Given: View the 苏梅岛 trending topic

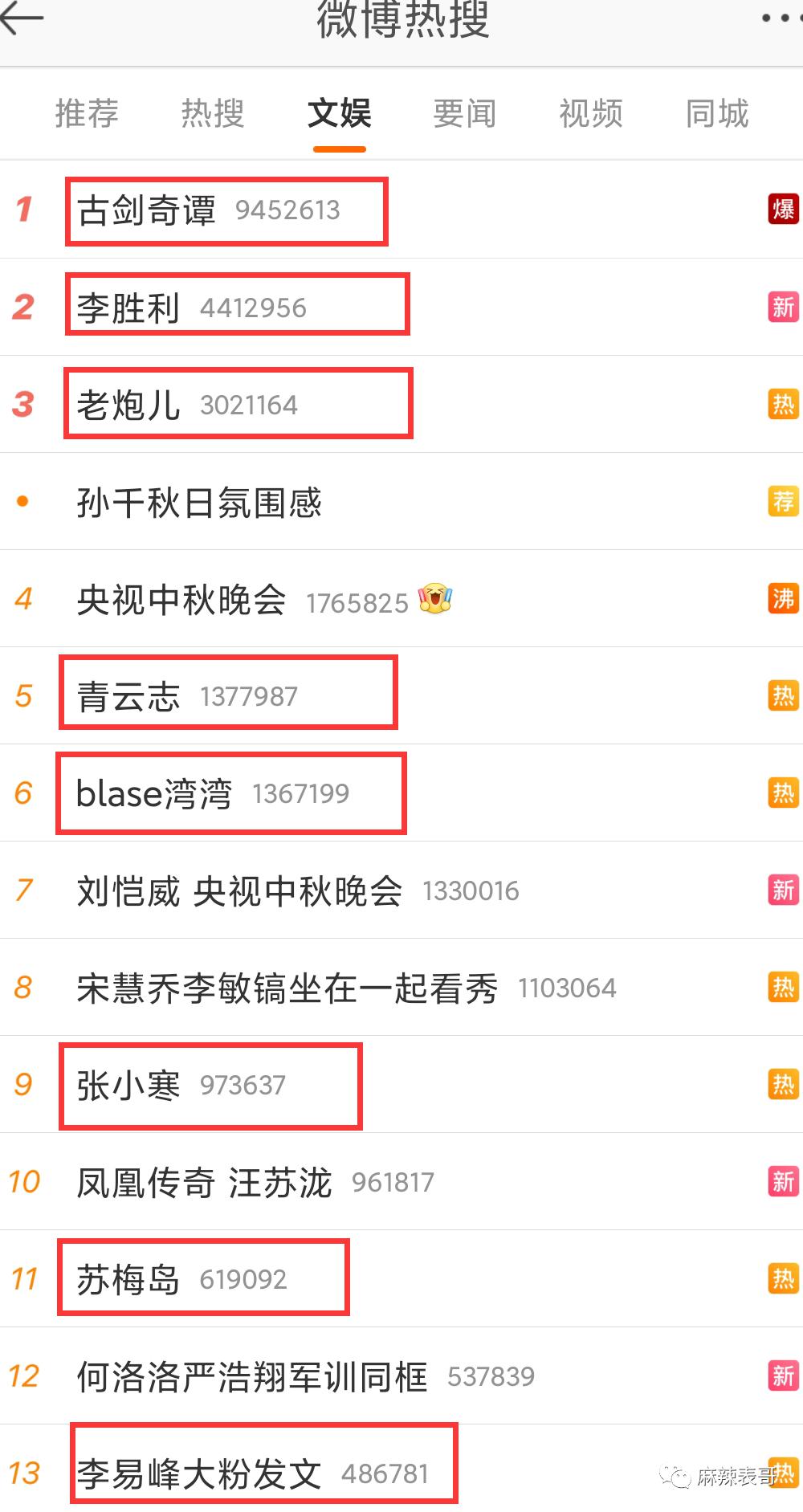Looking at the screenshot, I should point(401,1279).
